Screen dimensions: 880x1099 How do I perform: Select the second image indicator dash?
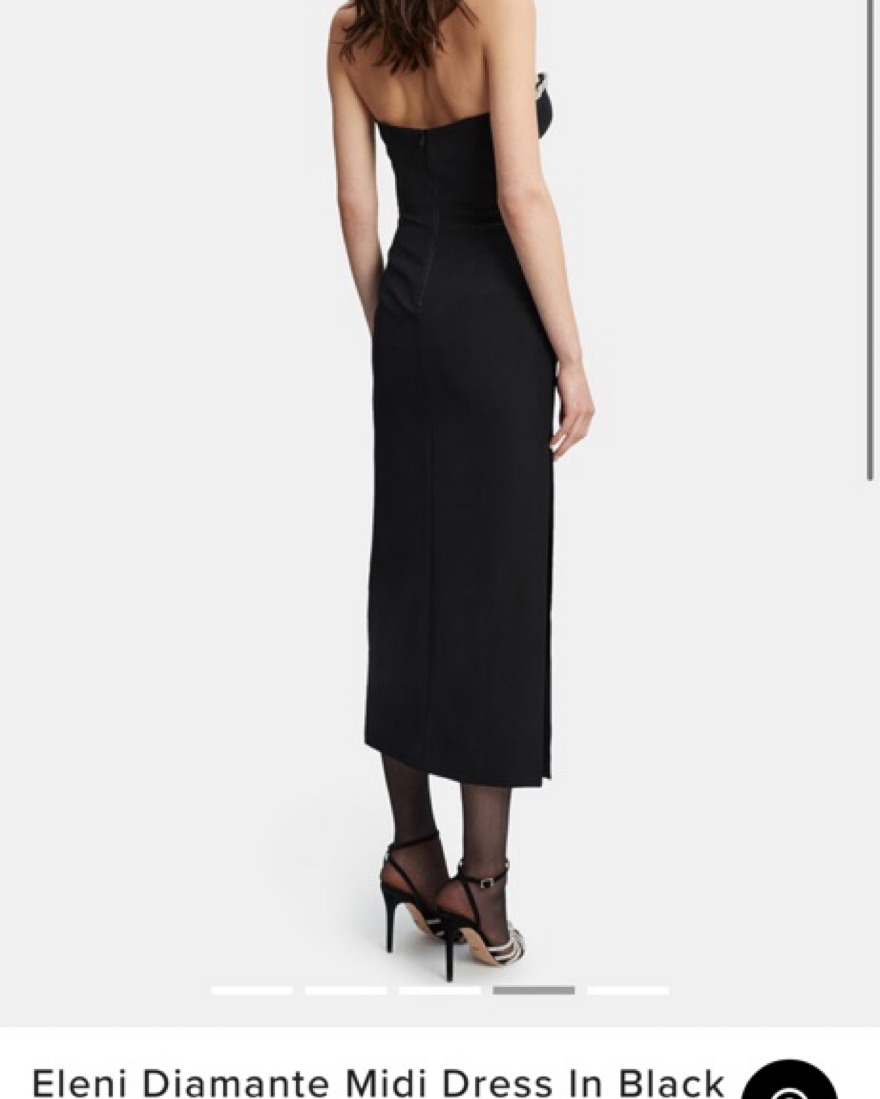[x=345, y=991]
